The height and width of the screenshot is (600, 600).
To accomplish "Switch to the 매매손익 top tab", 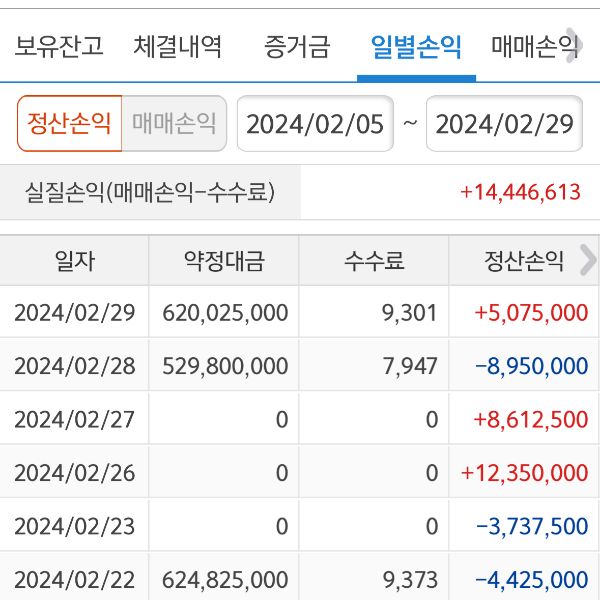I will pos(530,45).
